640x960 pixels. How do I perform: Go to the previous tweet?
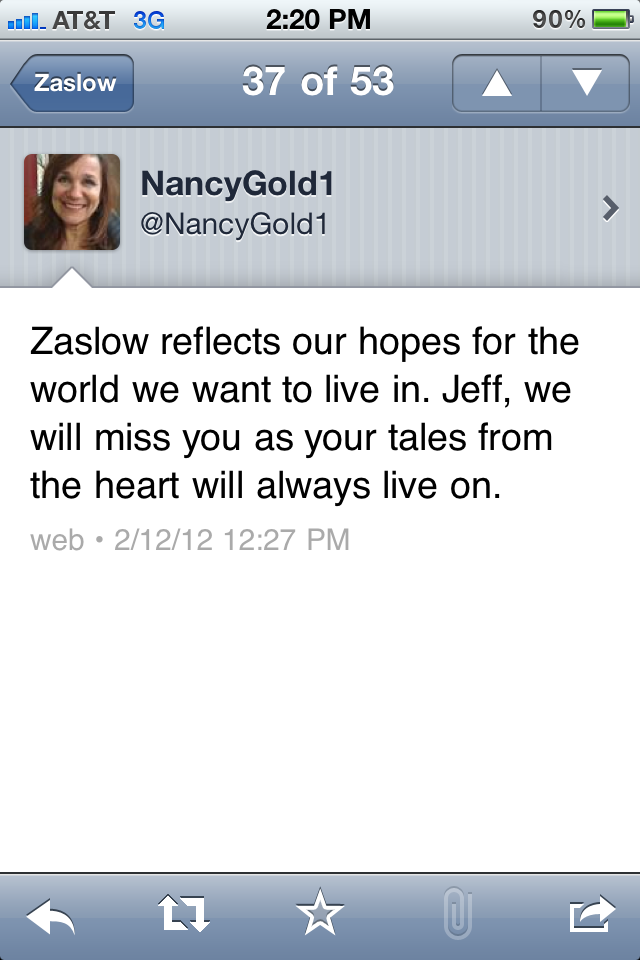point(497,83)
